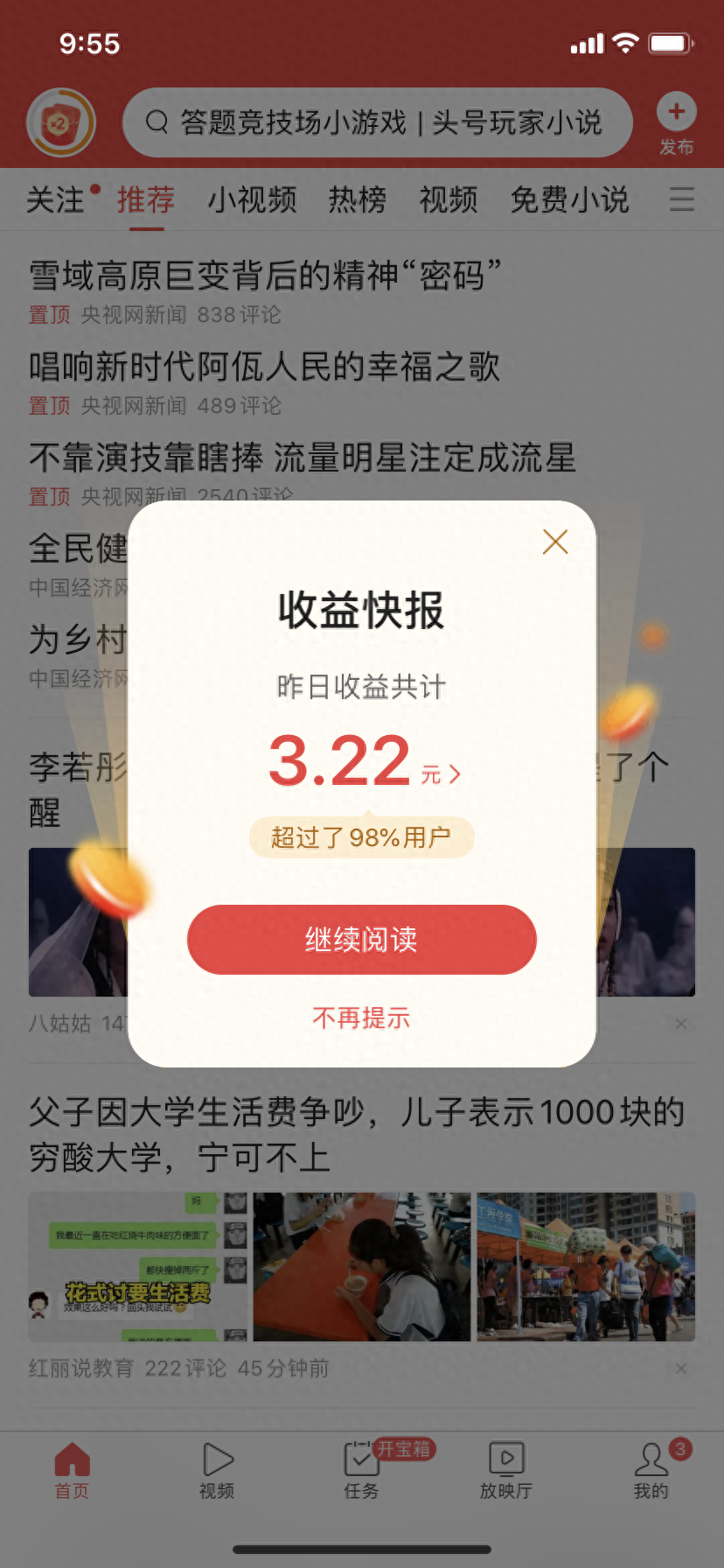Open the 热榜 tab
Image resolution: width=724 pixels, height=1568 pixels.
point(357,200)
